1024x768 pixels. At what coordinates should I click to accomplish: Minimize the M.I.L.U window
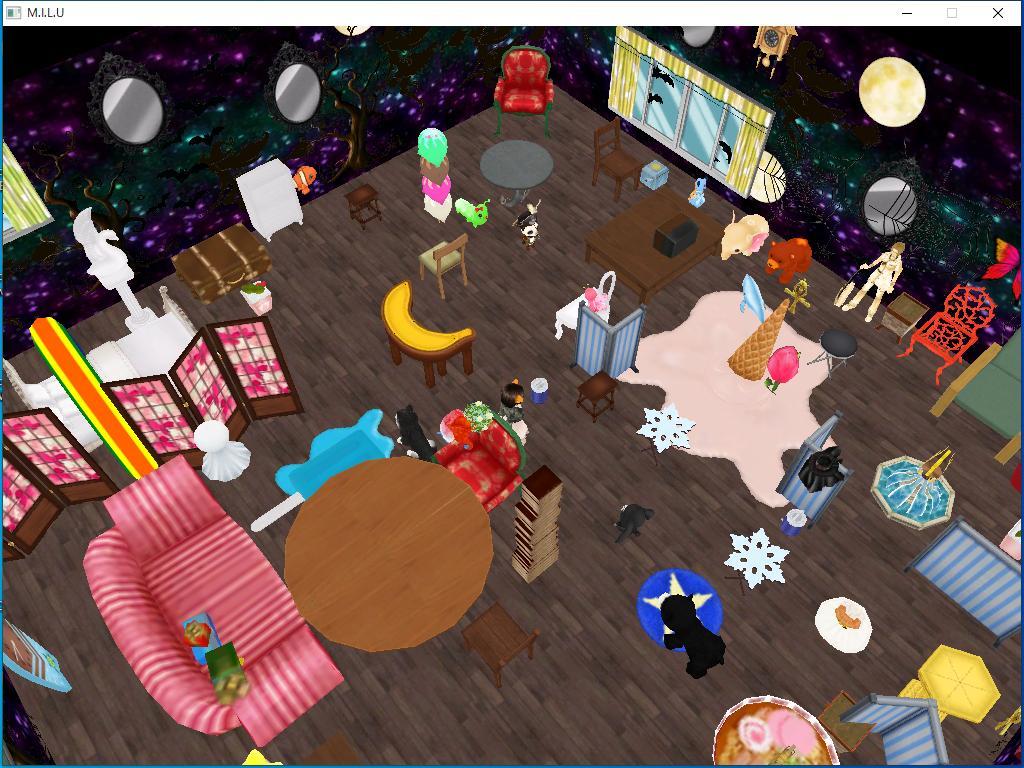point(907,13)
